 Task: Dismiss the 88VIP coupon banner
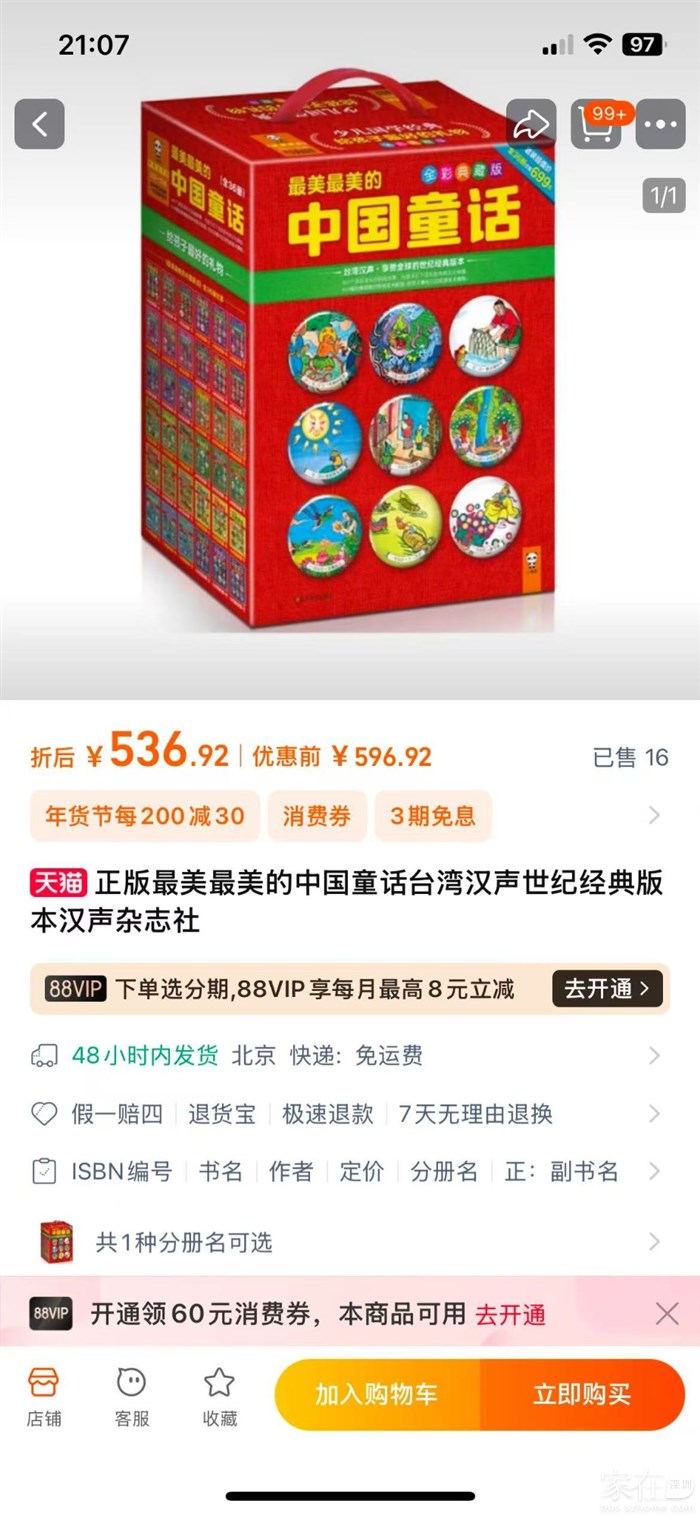(667, 1314)
